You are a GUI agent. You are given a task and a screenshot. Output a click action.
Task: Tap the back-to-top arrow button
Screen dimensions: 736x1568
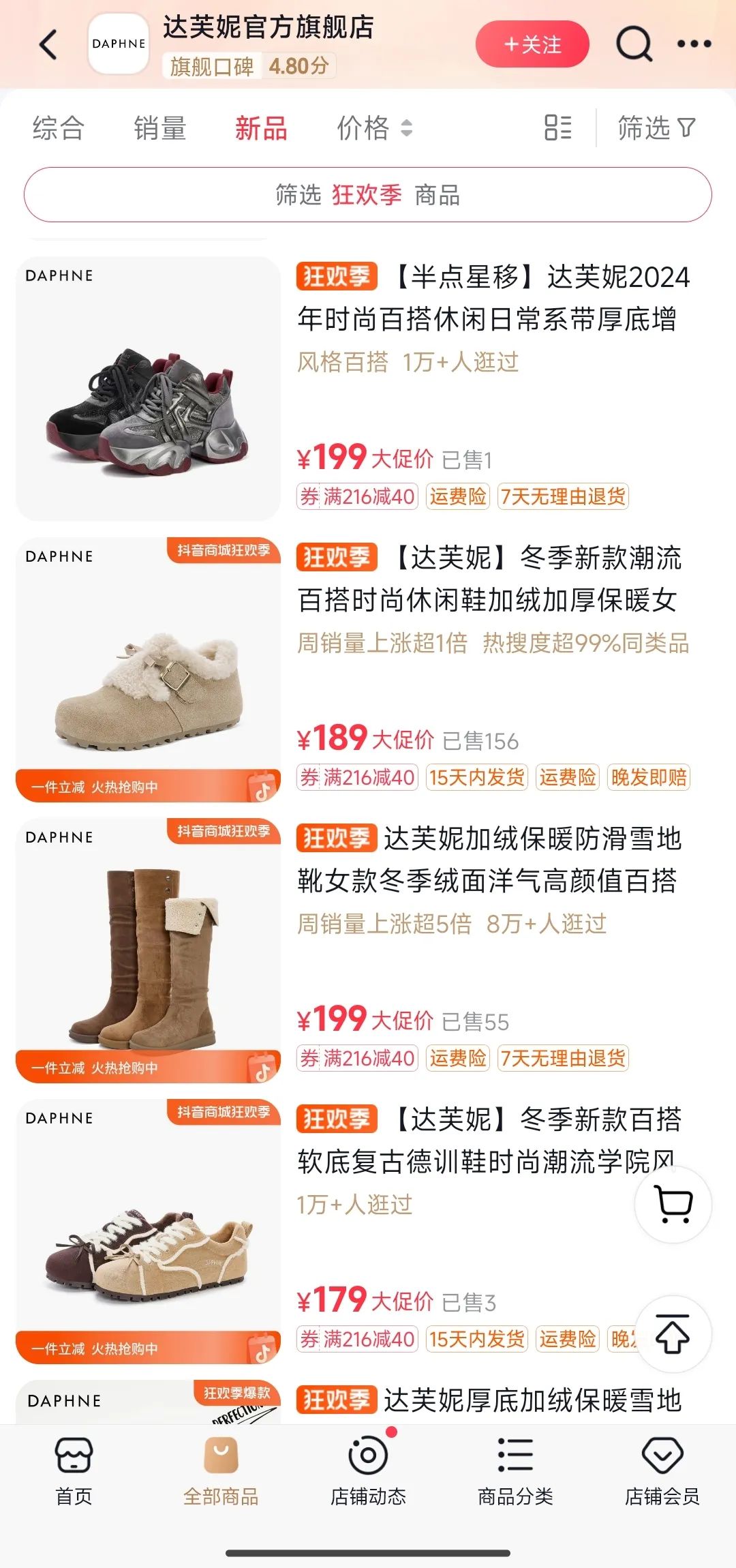coord(673,1334)
